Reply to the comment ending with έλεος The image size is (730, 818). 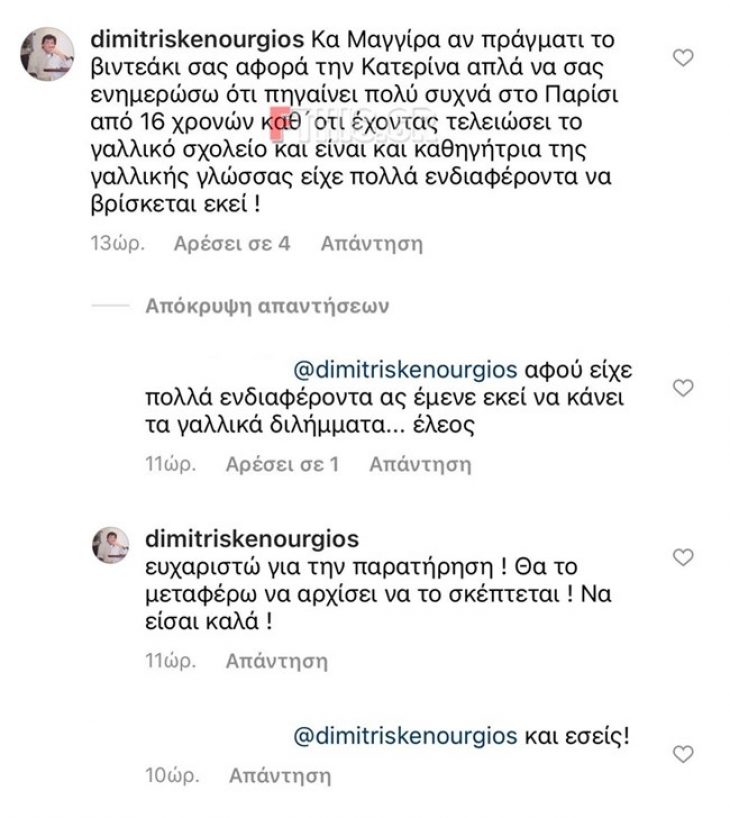(x=419, y=464)
